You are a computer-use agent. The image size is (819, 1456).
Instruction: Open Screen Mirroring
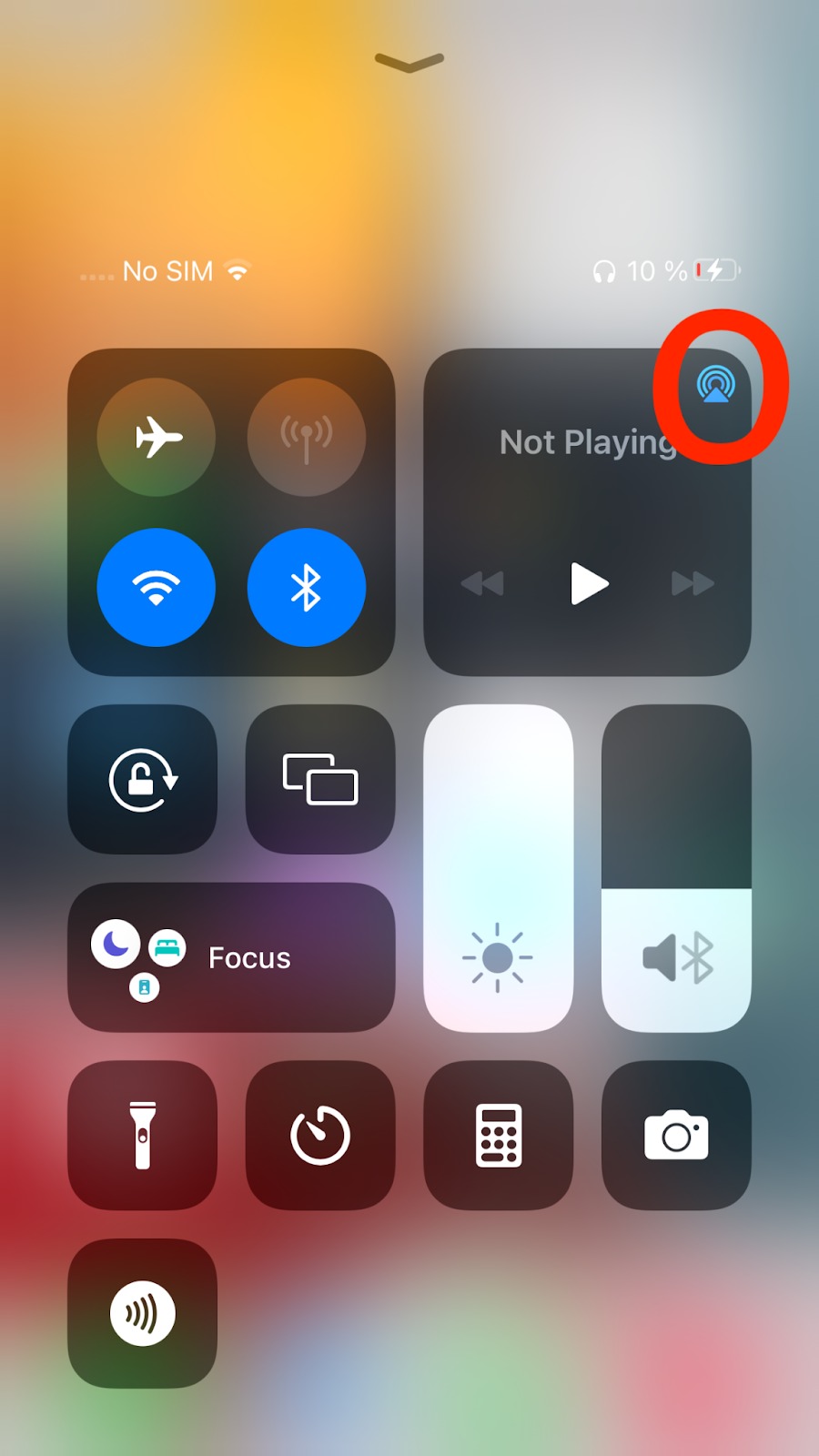(x=320, y=779)
